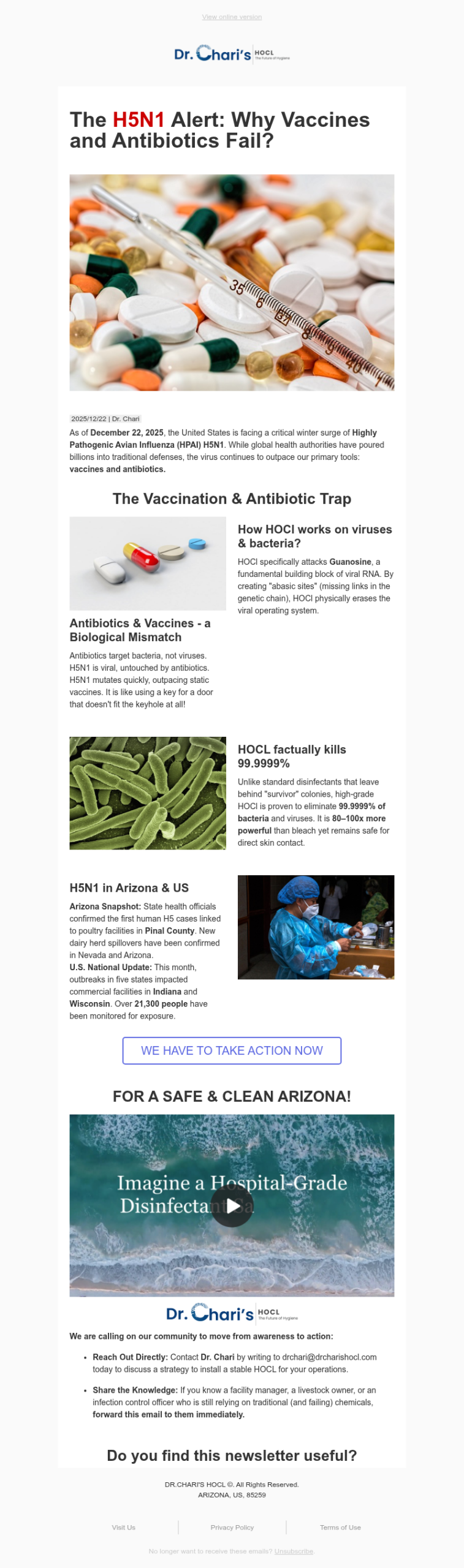Image resolution: width=464 pixels, height=1568 pixels.
Task: Play the Hospital-Grade Disinfectant video
Action: click(232, 1205)
